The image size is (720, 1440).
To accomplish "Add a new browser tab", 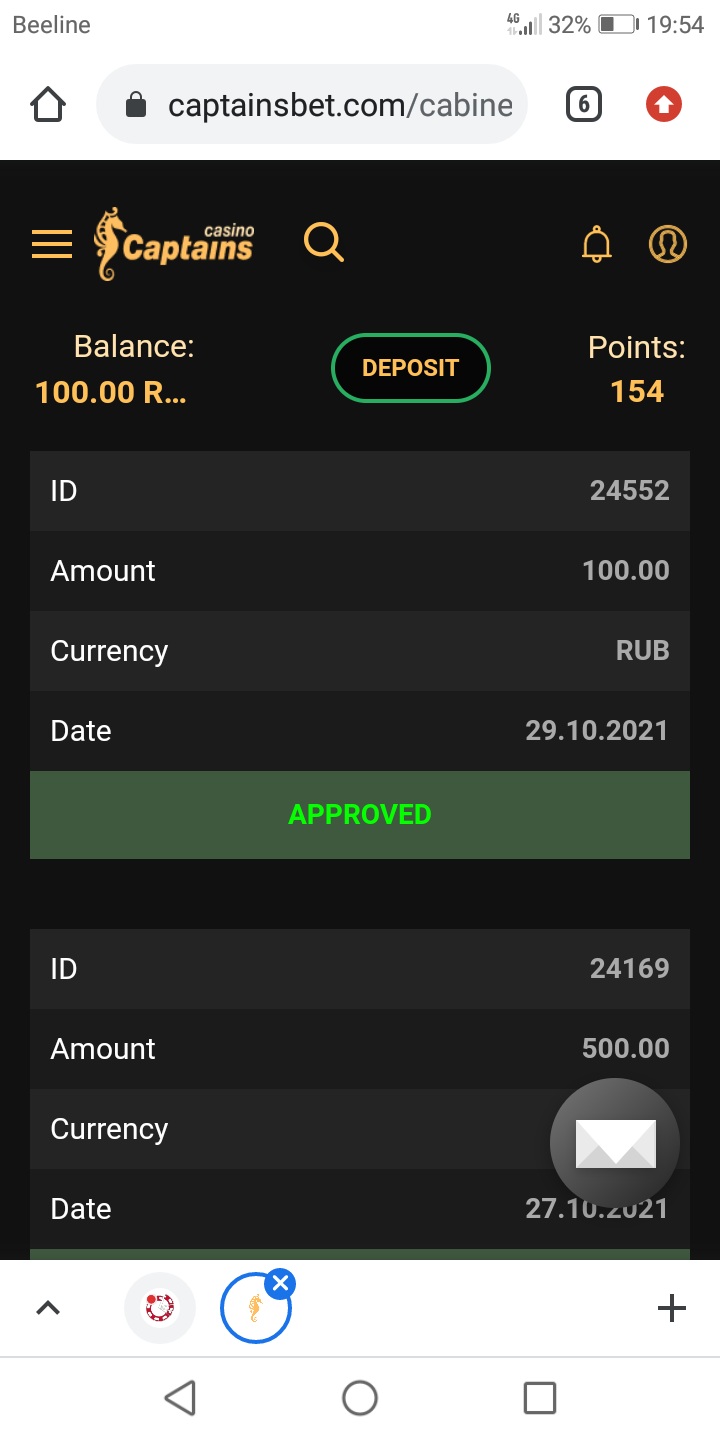I will point(672,1308).
